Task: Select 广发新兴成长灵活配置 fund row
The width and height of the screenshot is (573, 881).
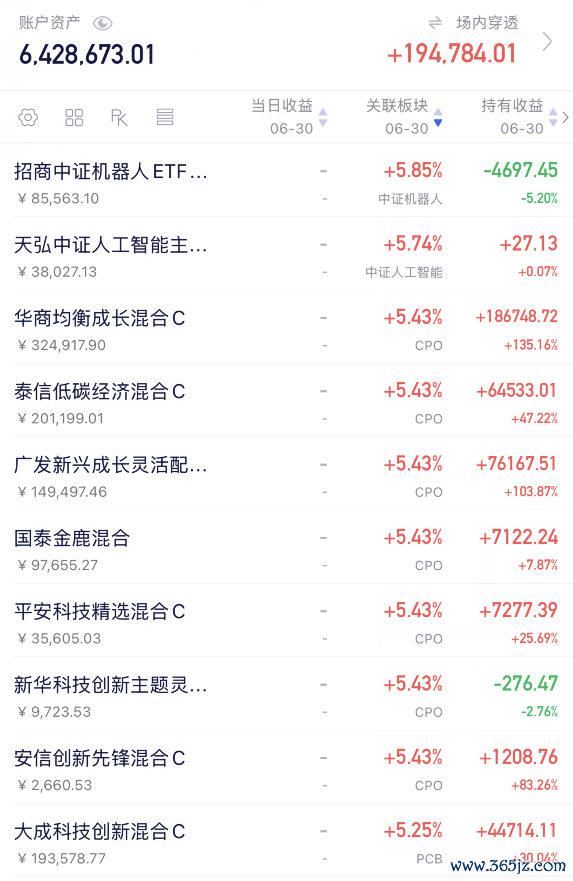Action: point(286,474)
